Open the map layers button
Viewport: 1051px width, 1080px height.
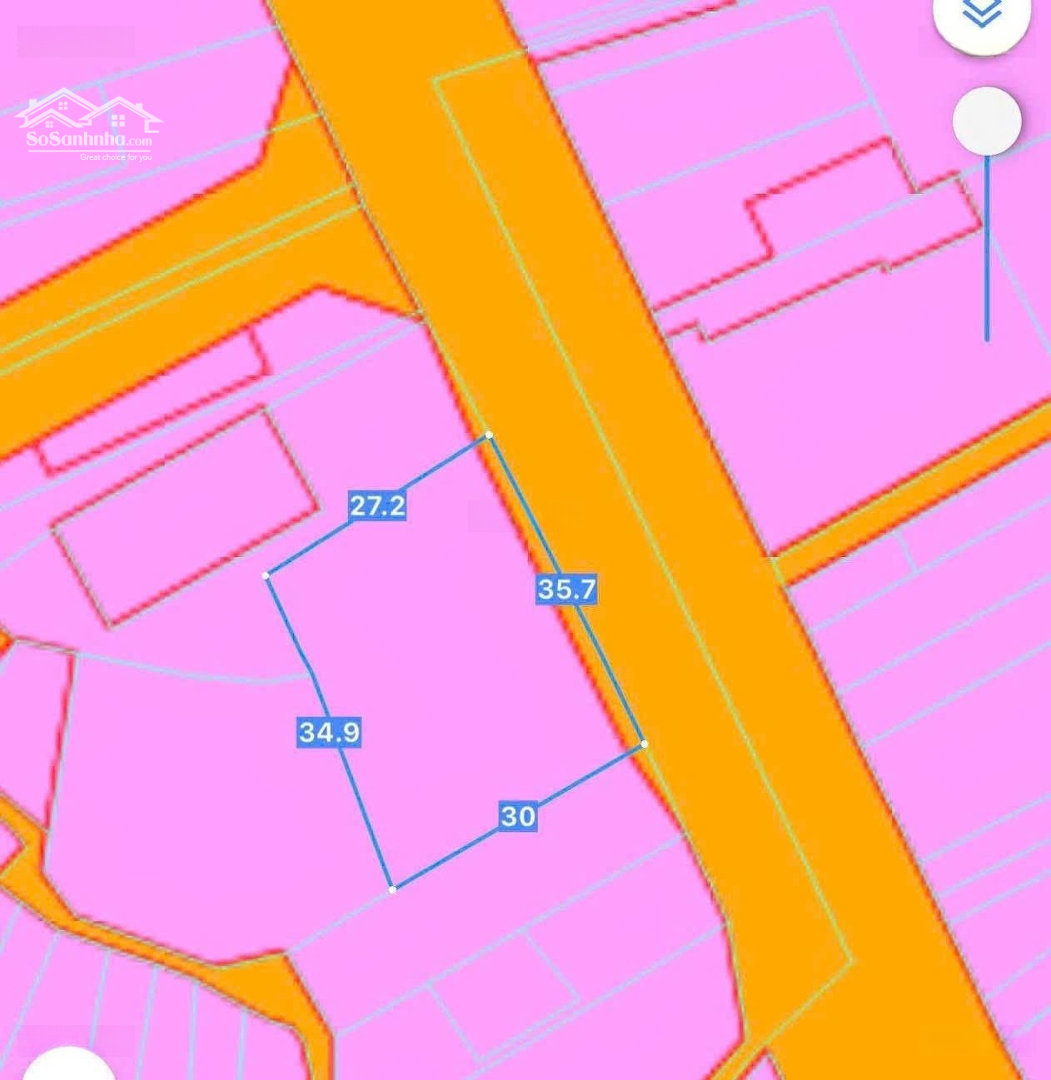click(982, 14)
